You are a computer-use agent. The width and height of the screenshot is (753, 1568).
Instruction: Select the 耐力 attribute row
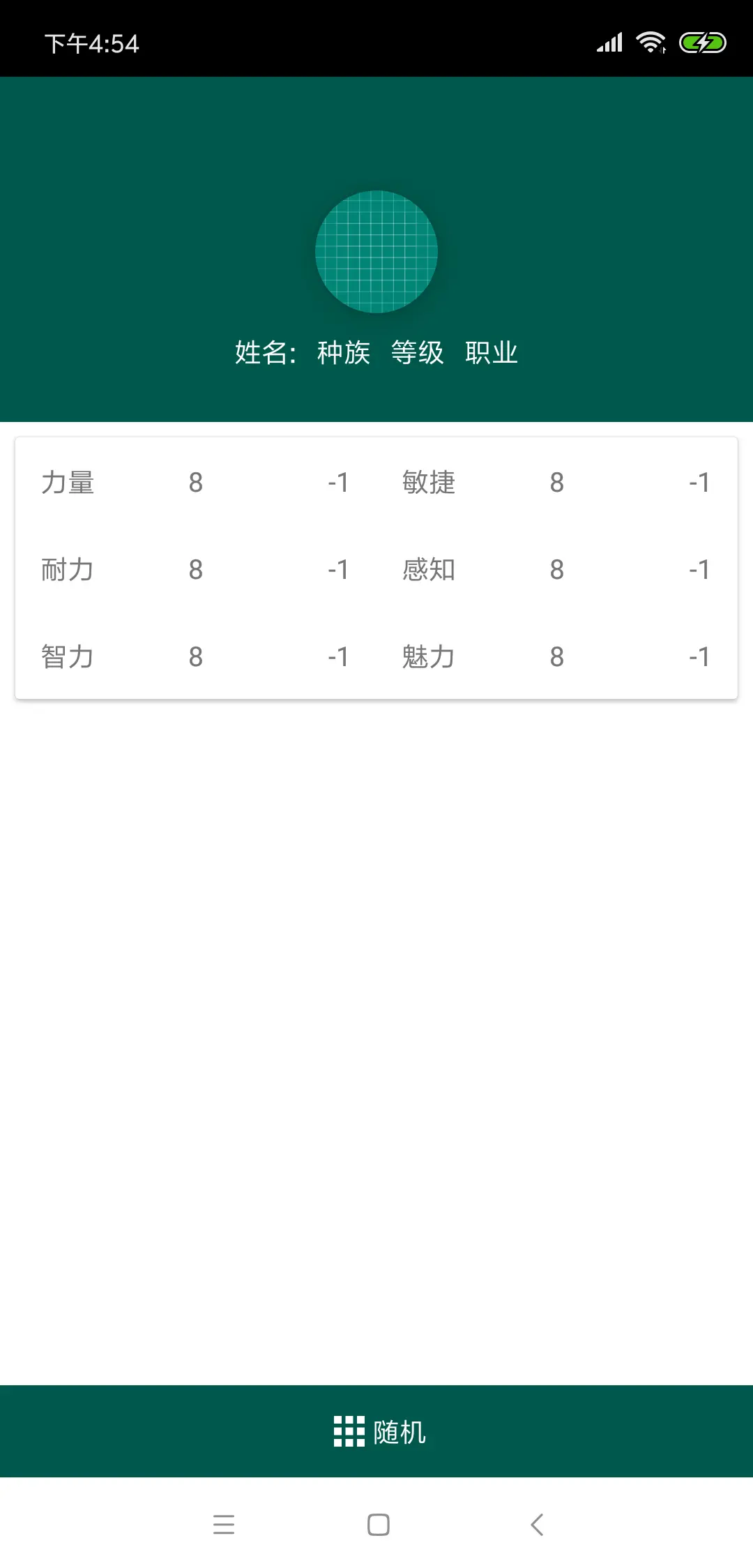pos(68,570)
